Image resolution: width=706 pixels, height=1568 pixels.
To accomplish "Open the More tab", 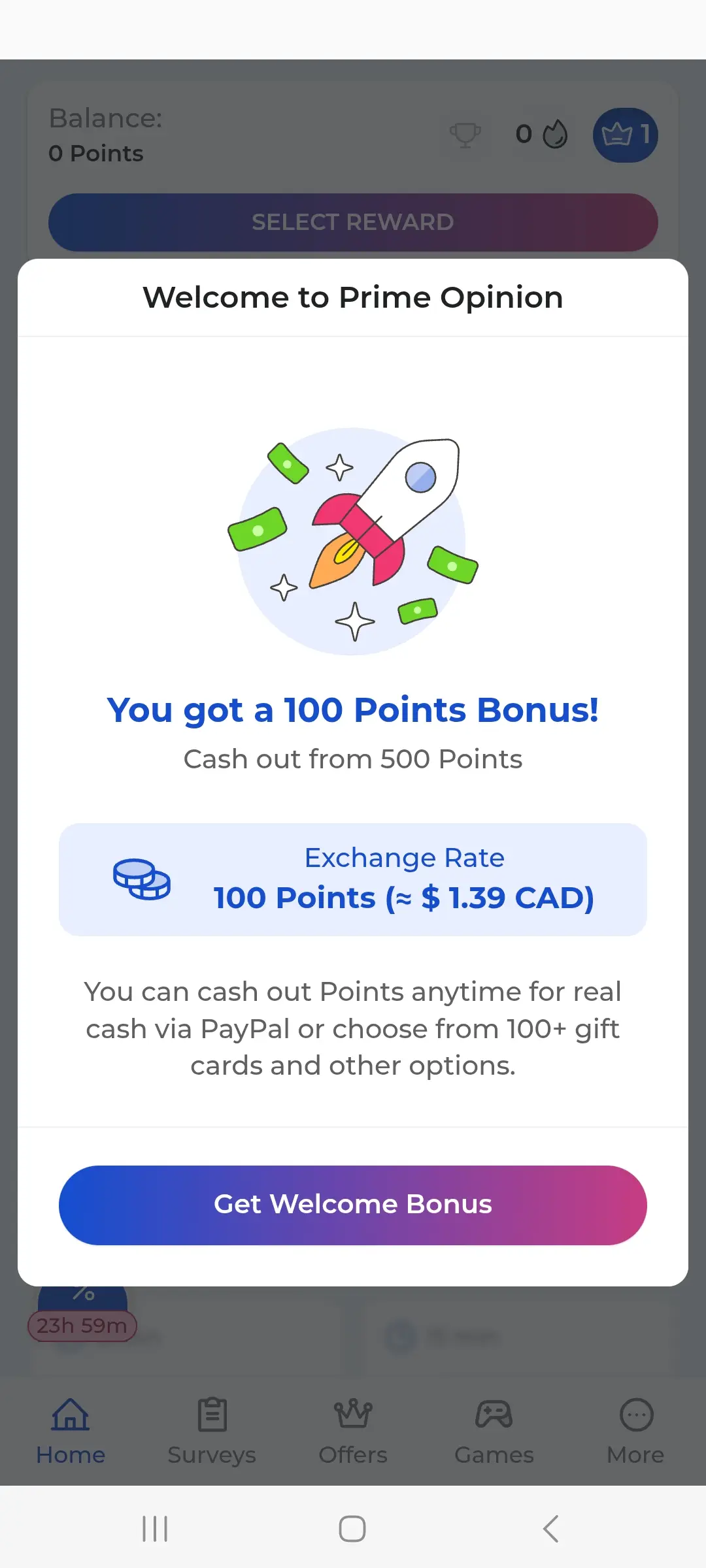I will click(x=635, y=1432).
